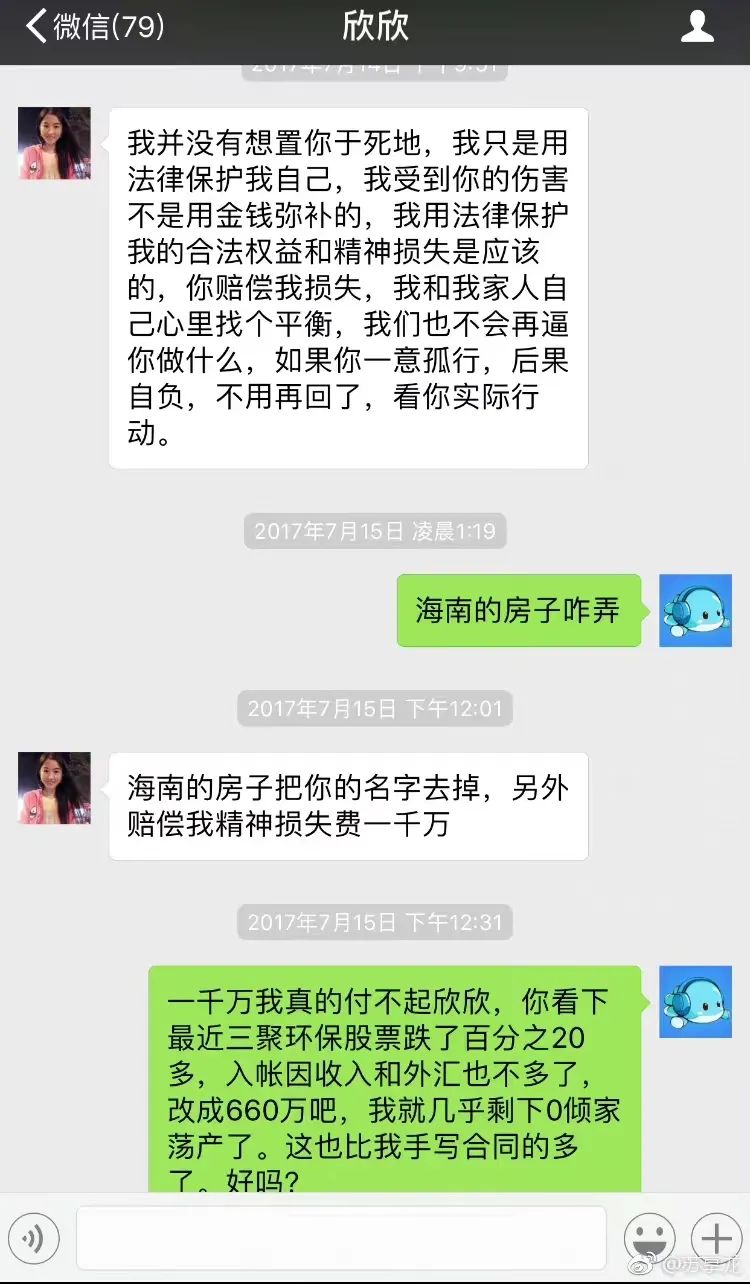Screen dimensions: 750x1284
Task: Tap the message text input field
Action: [x=340, y=1239]
